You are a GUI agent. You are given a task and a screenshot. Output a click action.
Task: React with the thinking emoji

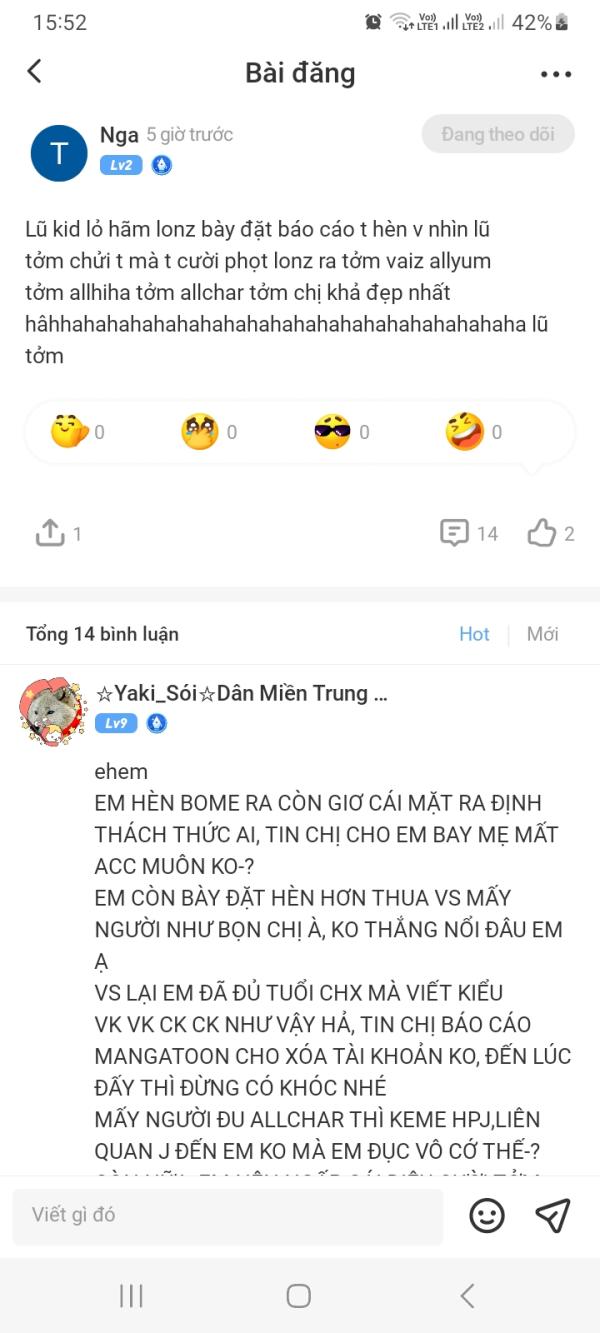[x=68, y=432]
